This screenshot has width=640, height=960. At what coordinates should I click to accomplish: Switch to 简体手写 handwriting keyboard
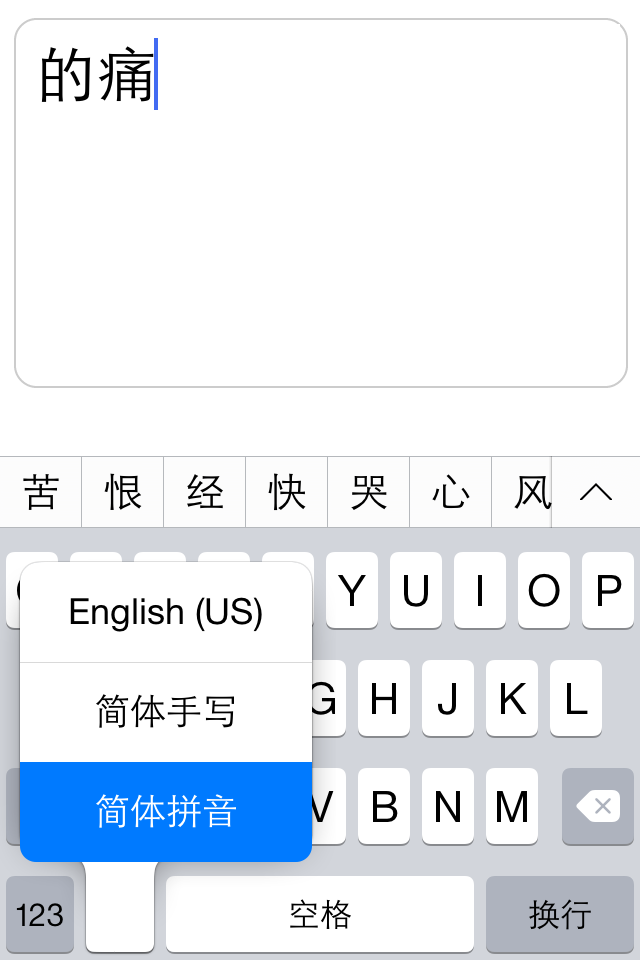(166, 712)
